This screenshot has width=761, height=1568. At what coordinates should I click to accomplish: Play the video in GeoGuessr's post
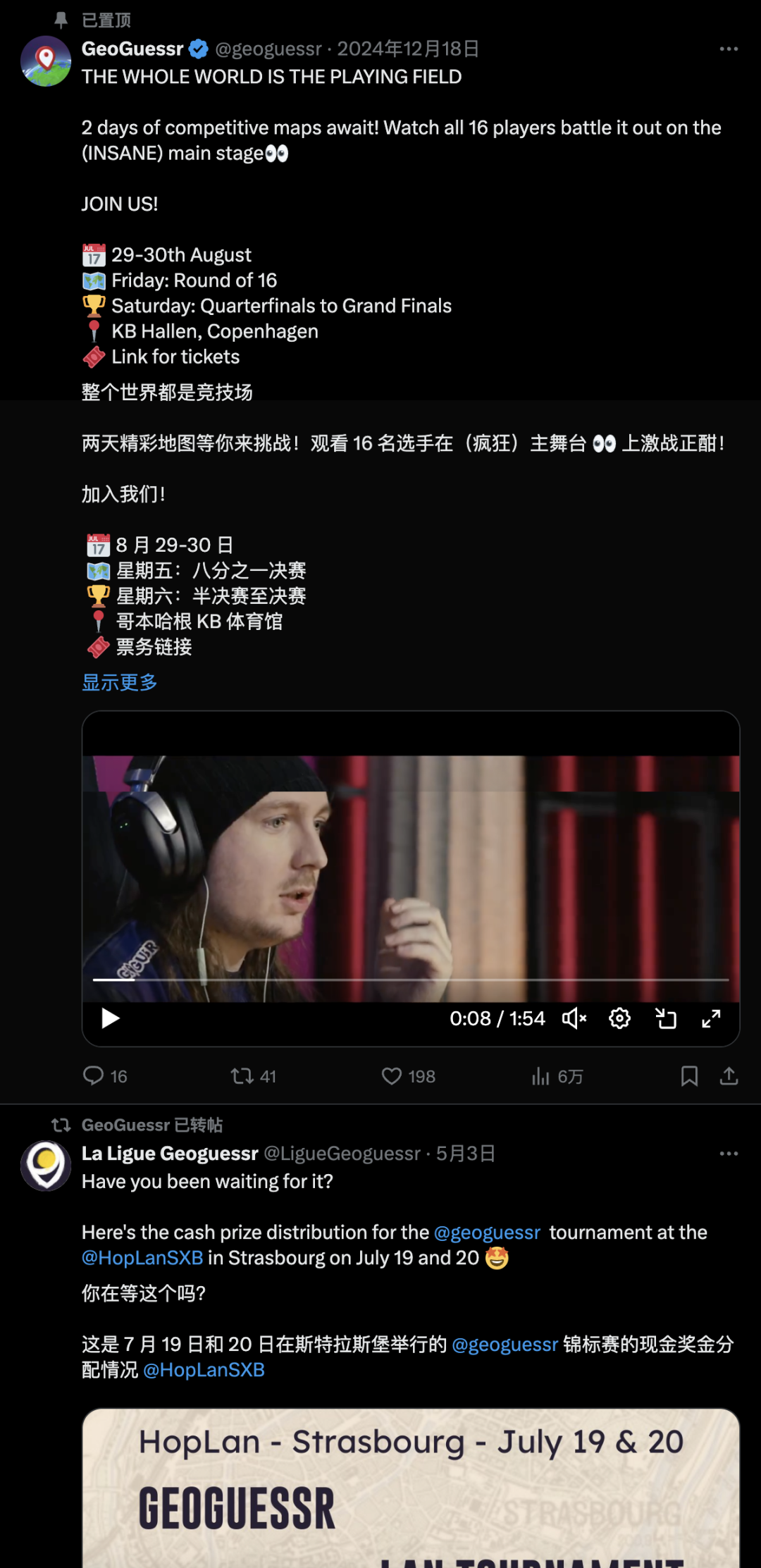pyautogui.click(x=111, y=1018)
